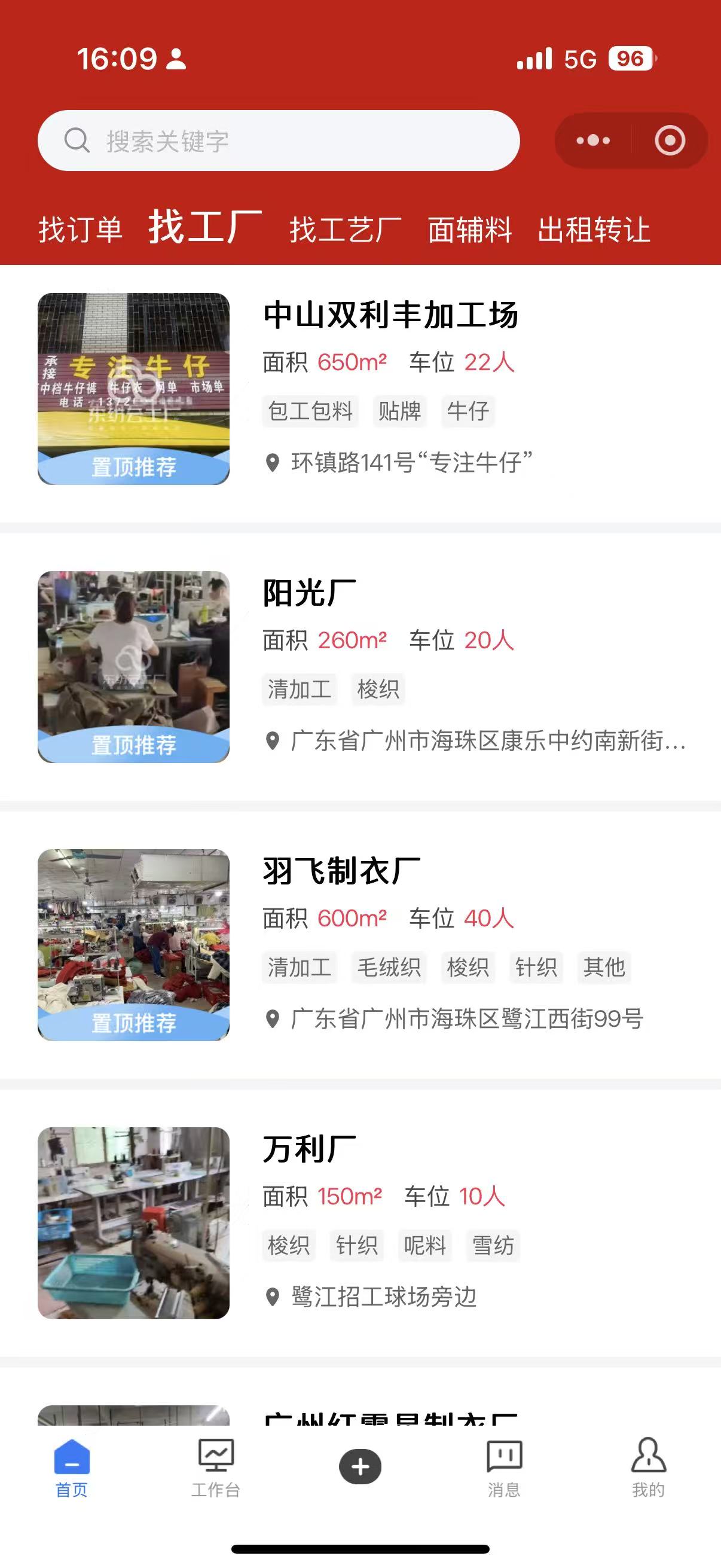The height and width of the screenshot is (1568, 721).
Task: Go to the 出租转让 tab
Action: tap(594, 230)
